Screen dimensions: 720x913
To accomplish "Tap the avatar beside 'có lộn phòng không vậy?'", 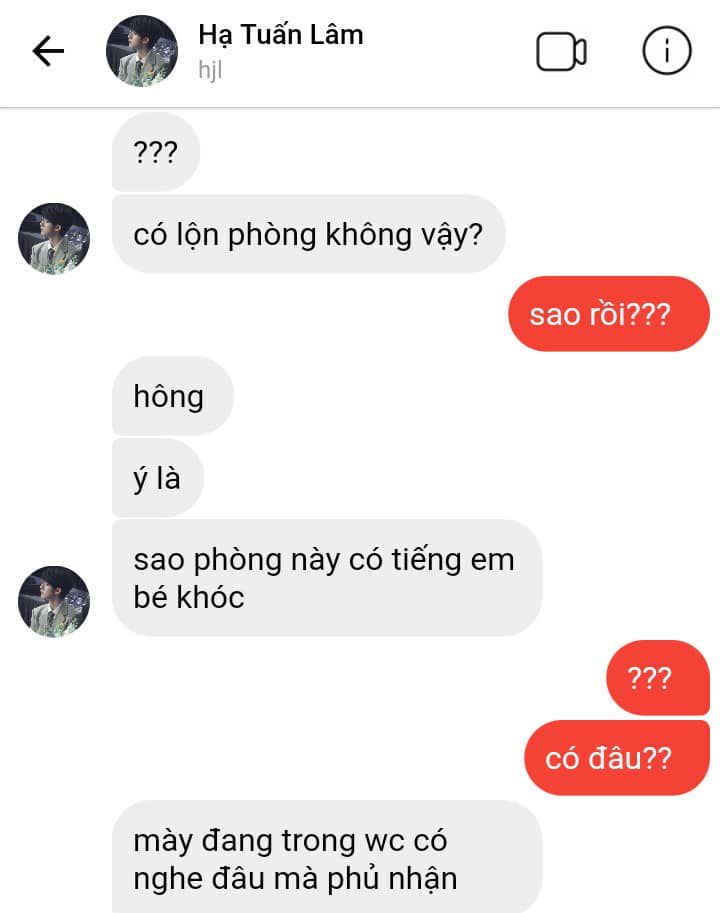I will pos(54,239).
